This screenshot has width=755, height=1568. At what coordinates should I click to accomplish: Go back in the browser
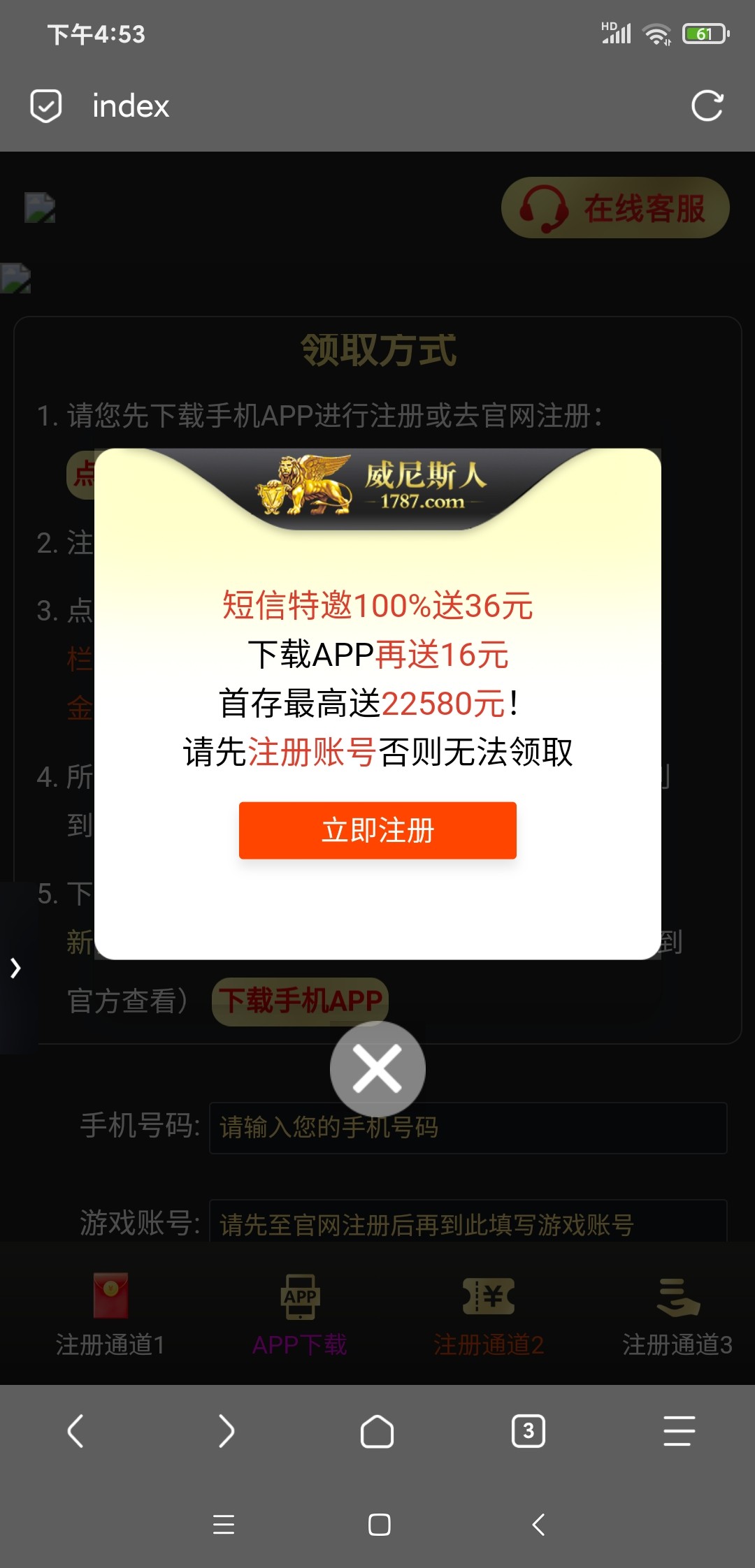coord(75,1431)
